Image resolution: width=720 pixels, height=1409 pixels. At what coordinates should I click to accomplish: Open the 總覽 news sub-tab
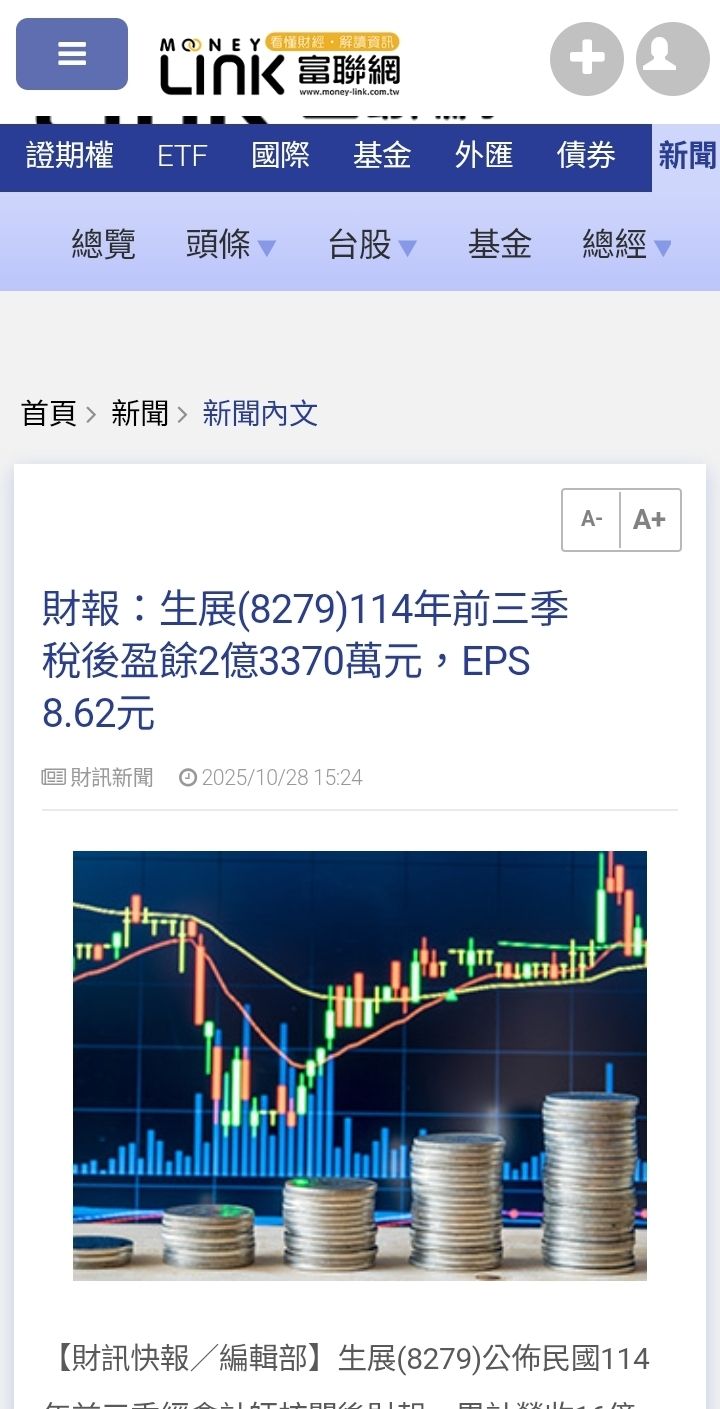click(103, 244)
